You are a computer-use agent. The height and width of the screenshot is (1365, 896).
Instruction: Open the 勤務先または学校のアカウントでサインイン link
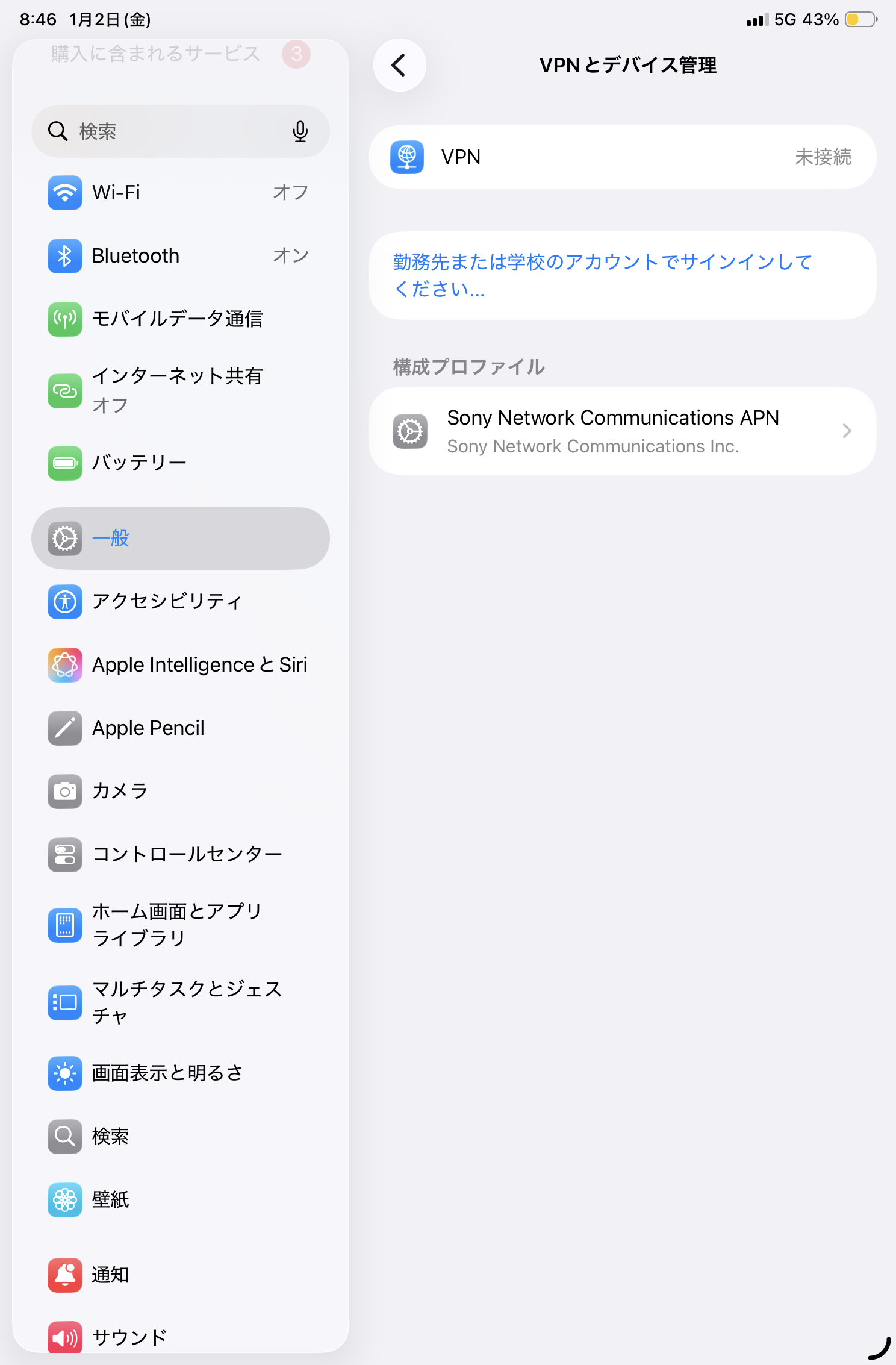pyautogui.click(x=602, y=275)
